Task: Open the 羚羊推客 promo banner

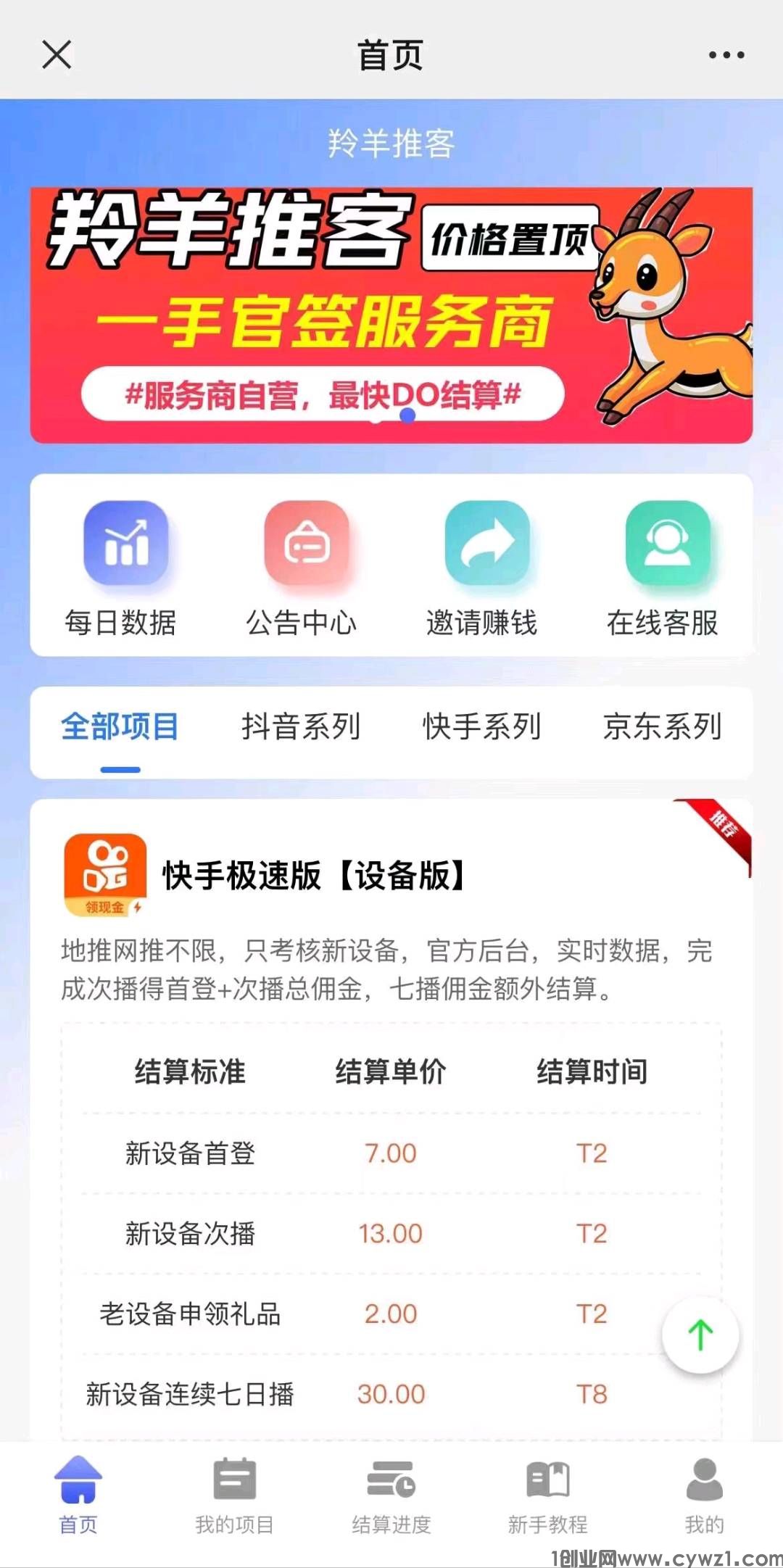Action: (391, 315)
